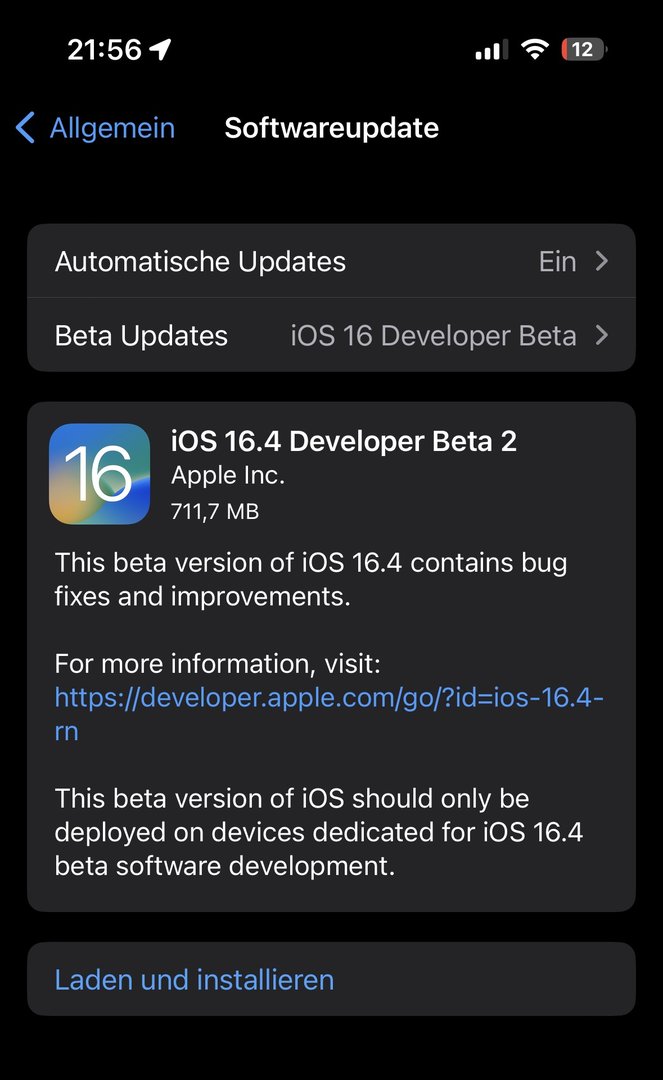663x1080 pixels.
Task: Tap Laden und installieren
Action: coord(194,979)
